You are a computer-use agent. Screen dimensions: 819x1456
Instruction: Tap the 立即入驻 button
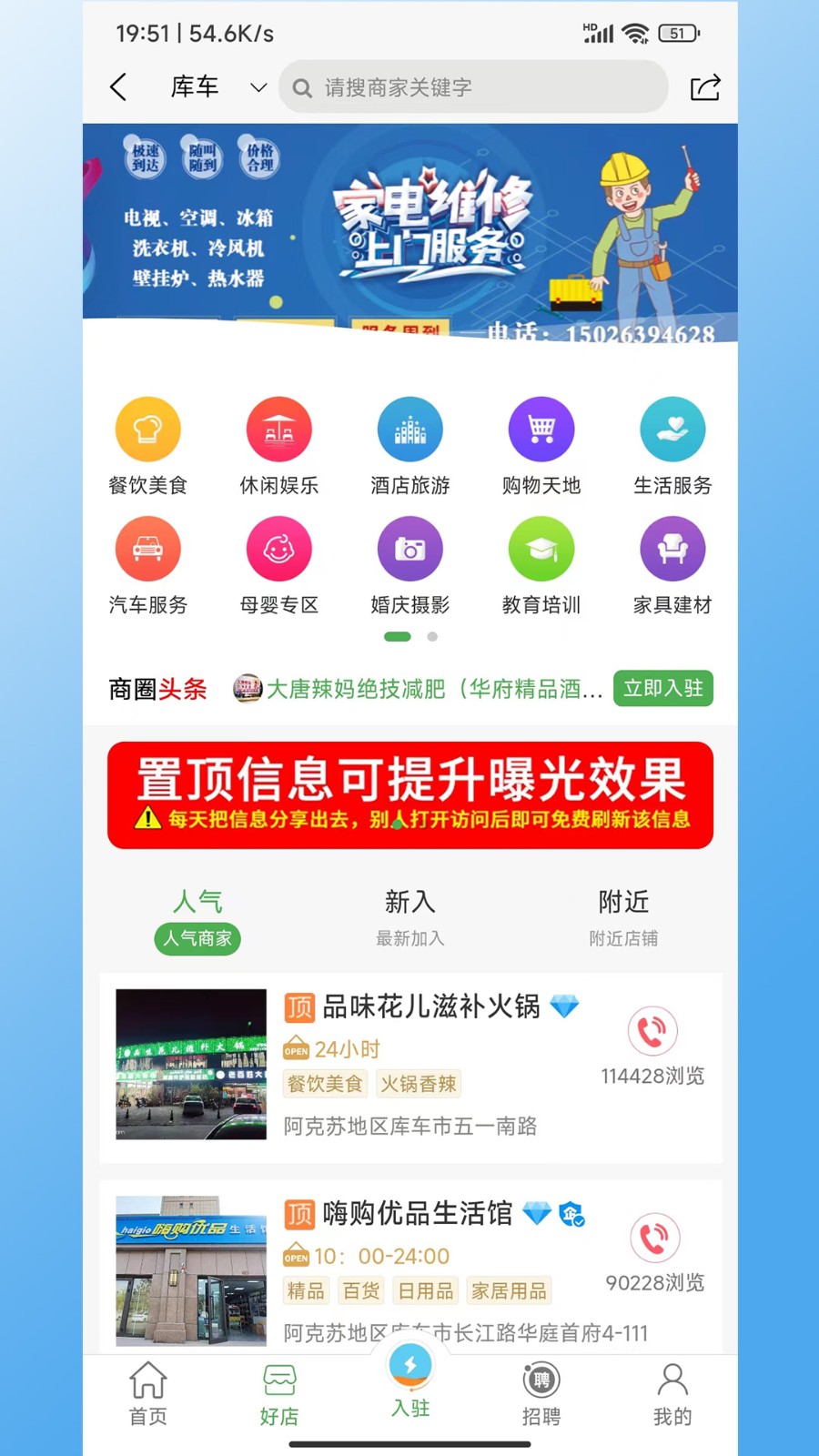(662, 688)
